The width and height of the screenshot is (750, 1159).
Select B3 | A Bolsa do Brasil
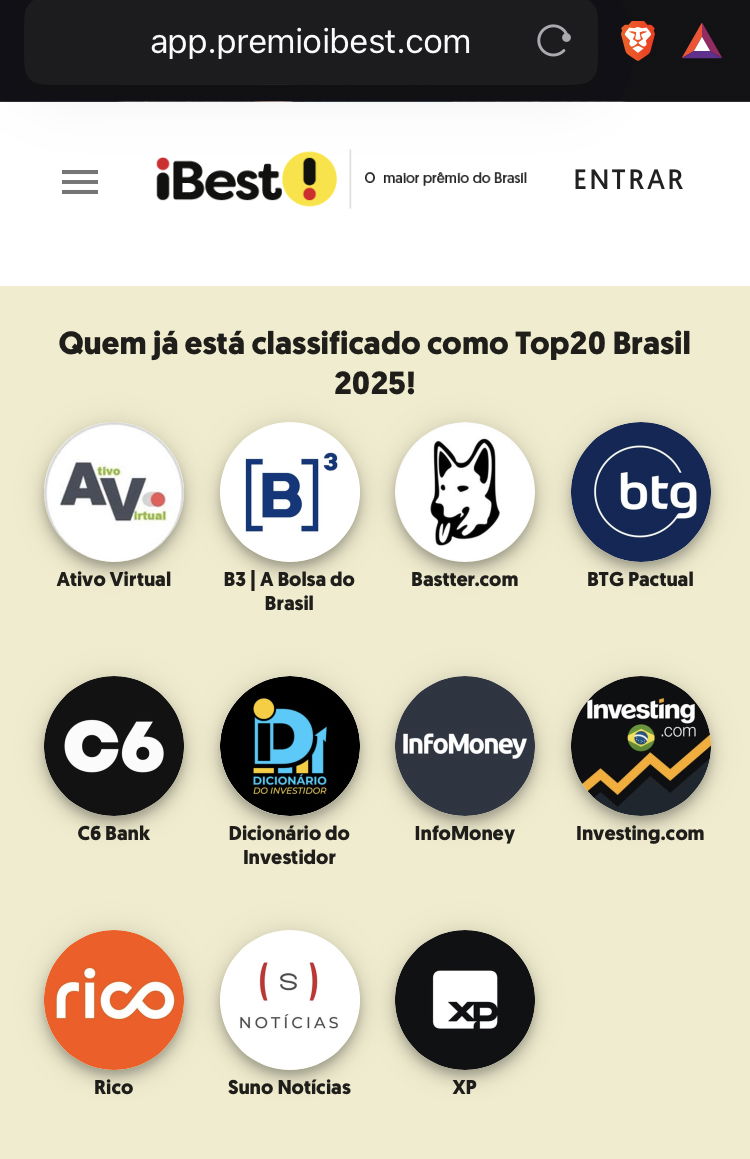click(x=289, y=492)
